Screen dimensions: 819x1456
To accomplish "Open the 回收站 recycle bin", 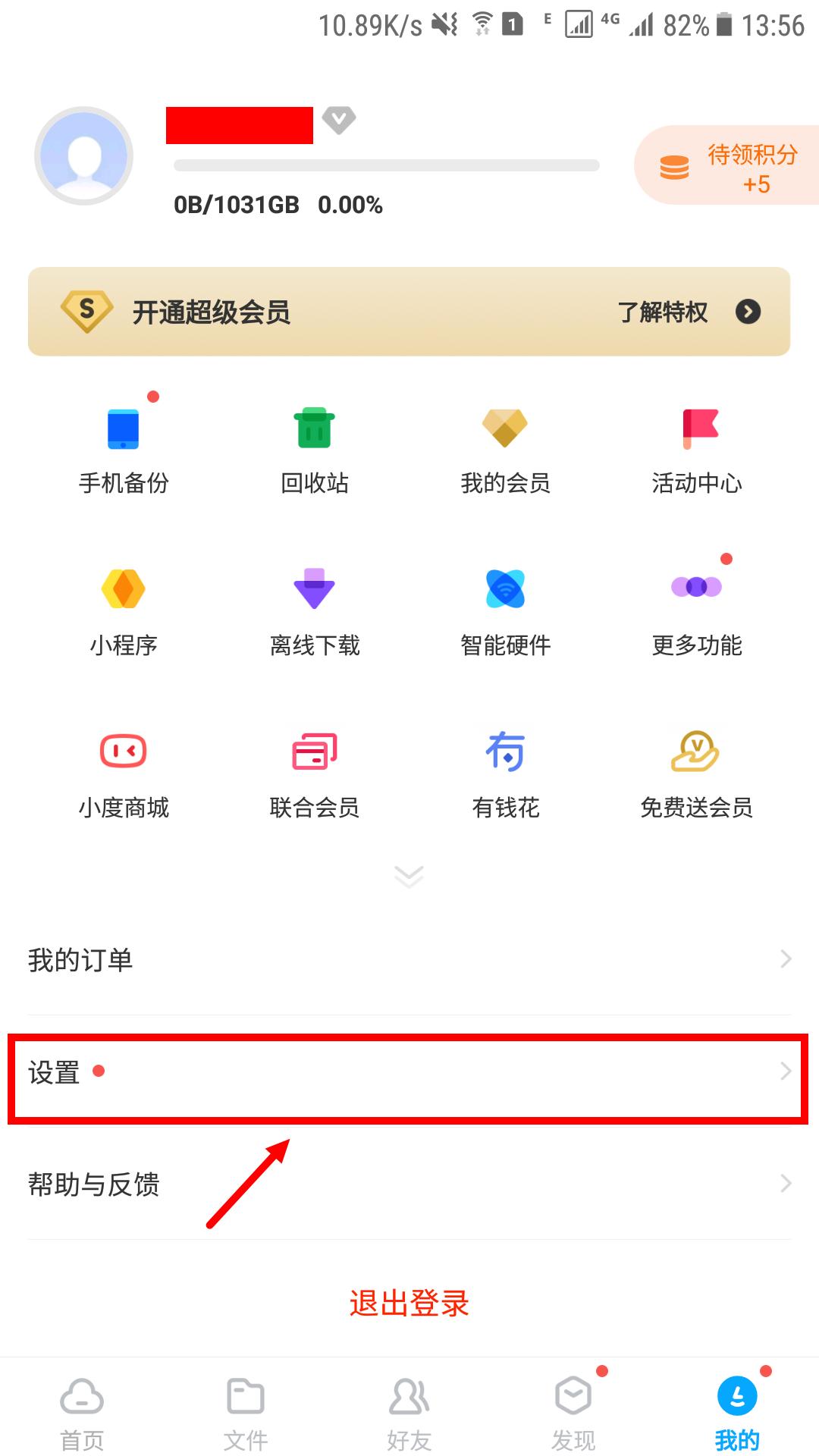I will 315,447.
